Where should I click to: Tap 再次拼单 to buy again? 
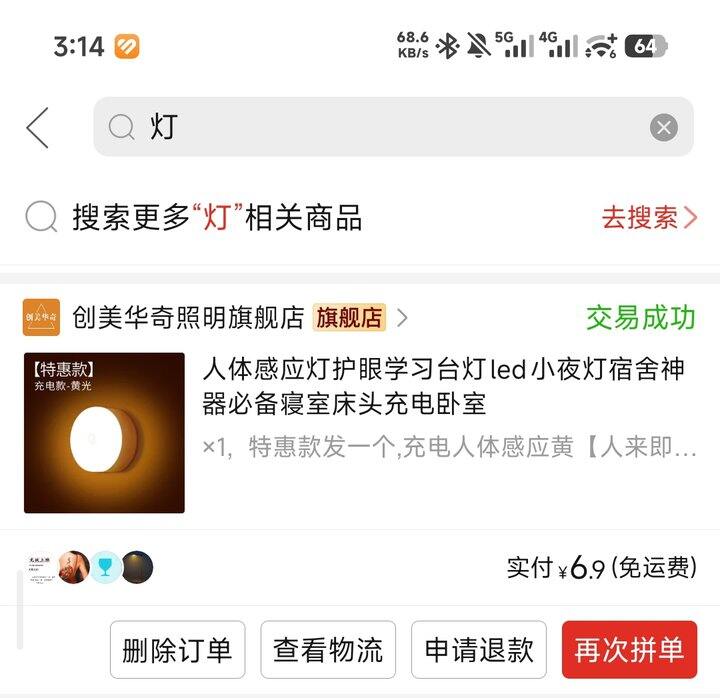coord(629,650)
